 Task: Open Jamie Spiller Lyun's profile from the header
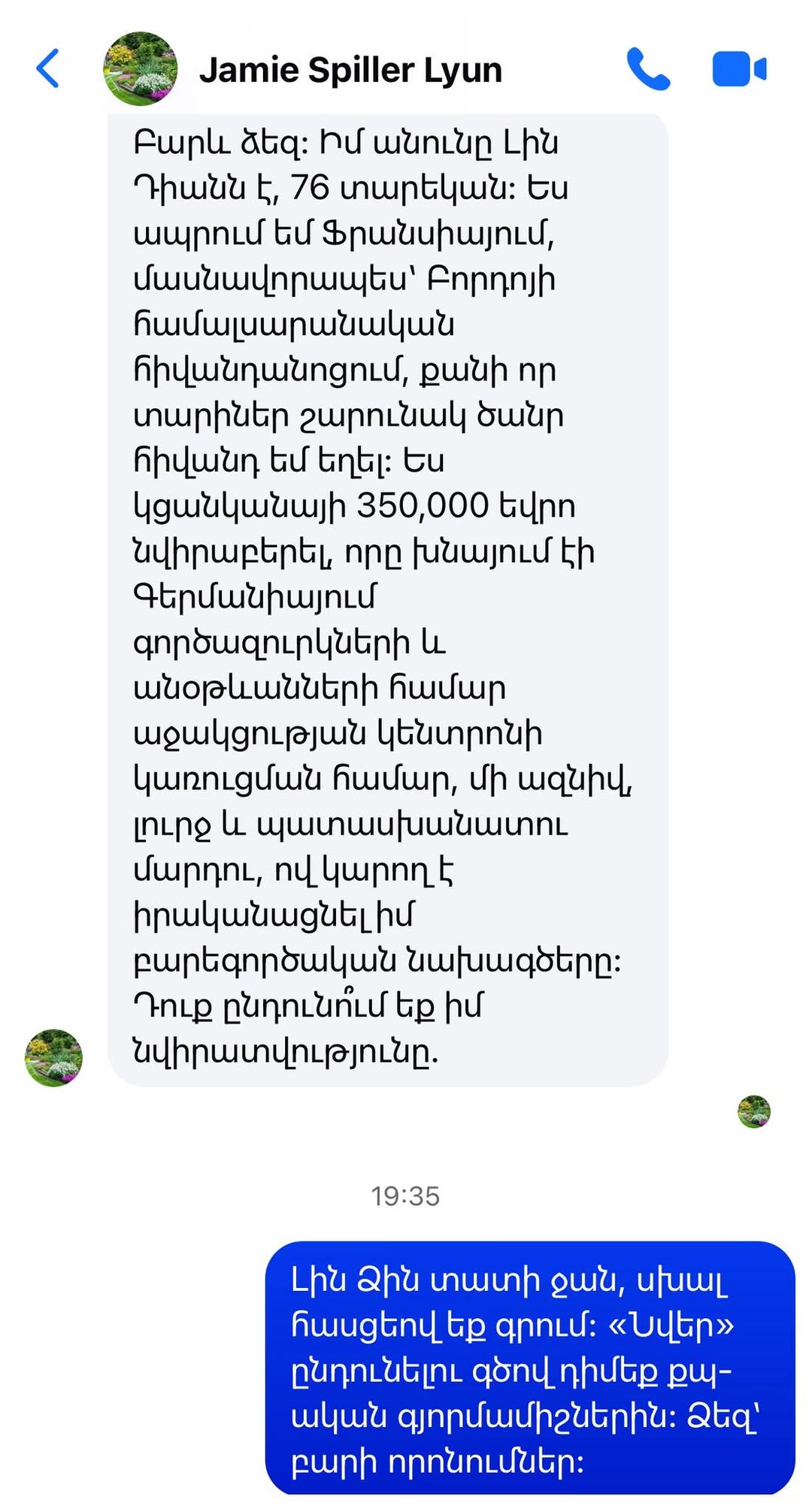(350, 70)
